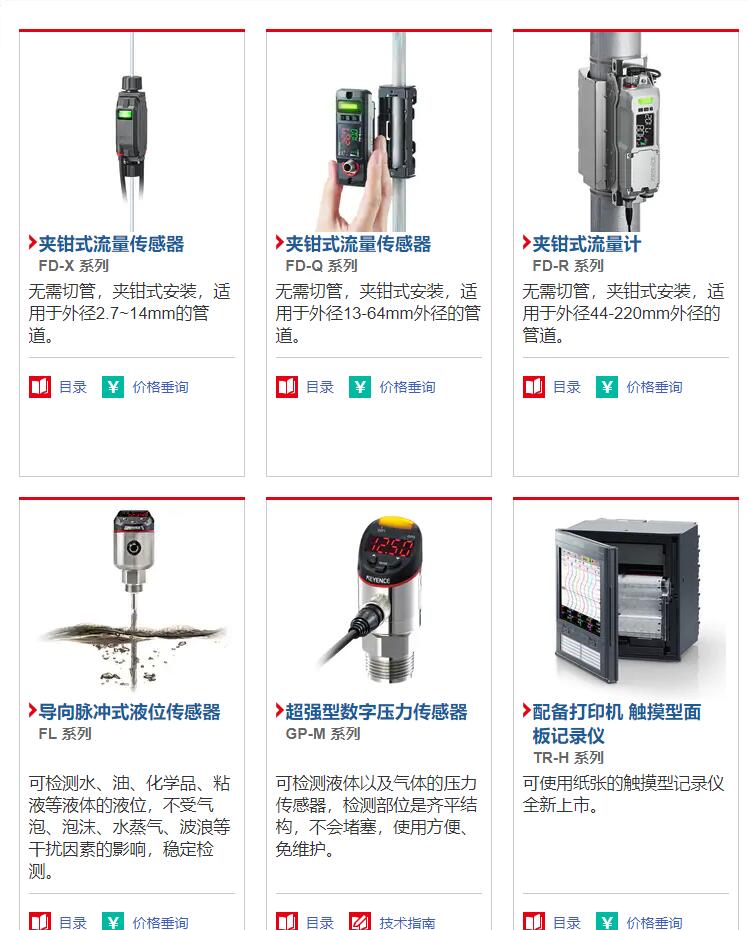748x930 pixels.
Task: Request 价格垂询 for FD-R series
Action: coord(654,387)
